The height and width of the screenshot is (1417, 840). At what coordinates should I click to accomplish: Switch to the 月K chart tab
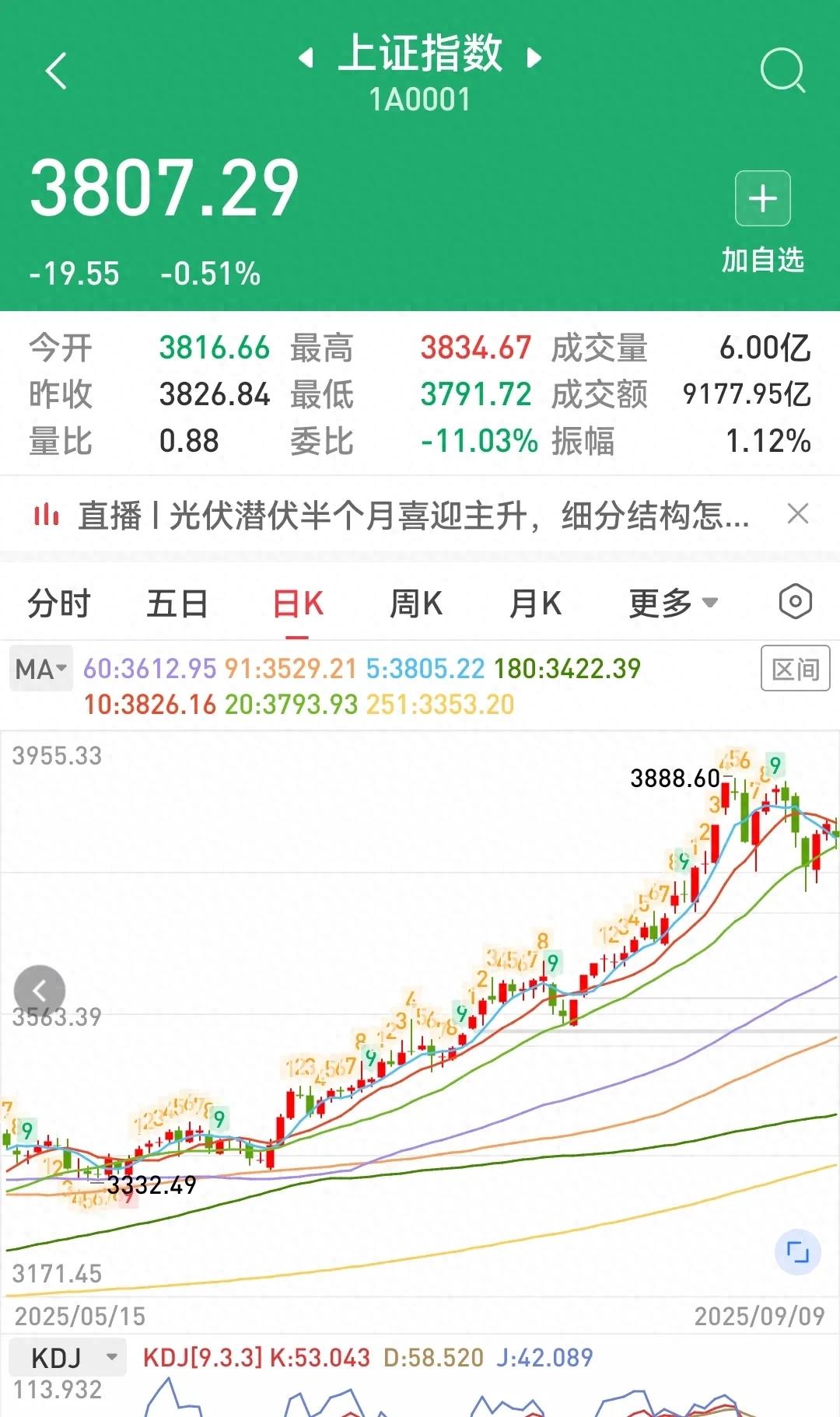click(x=535, y=604)
